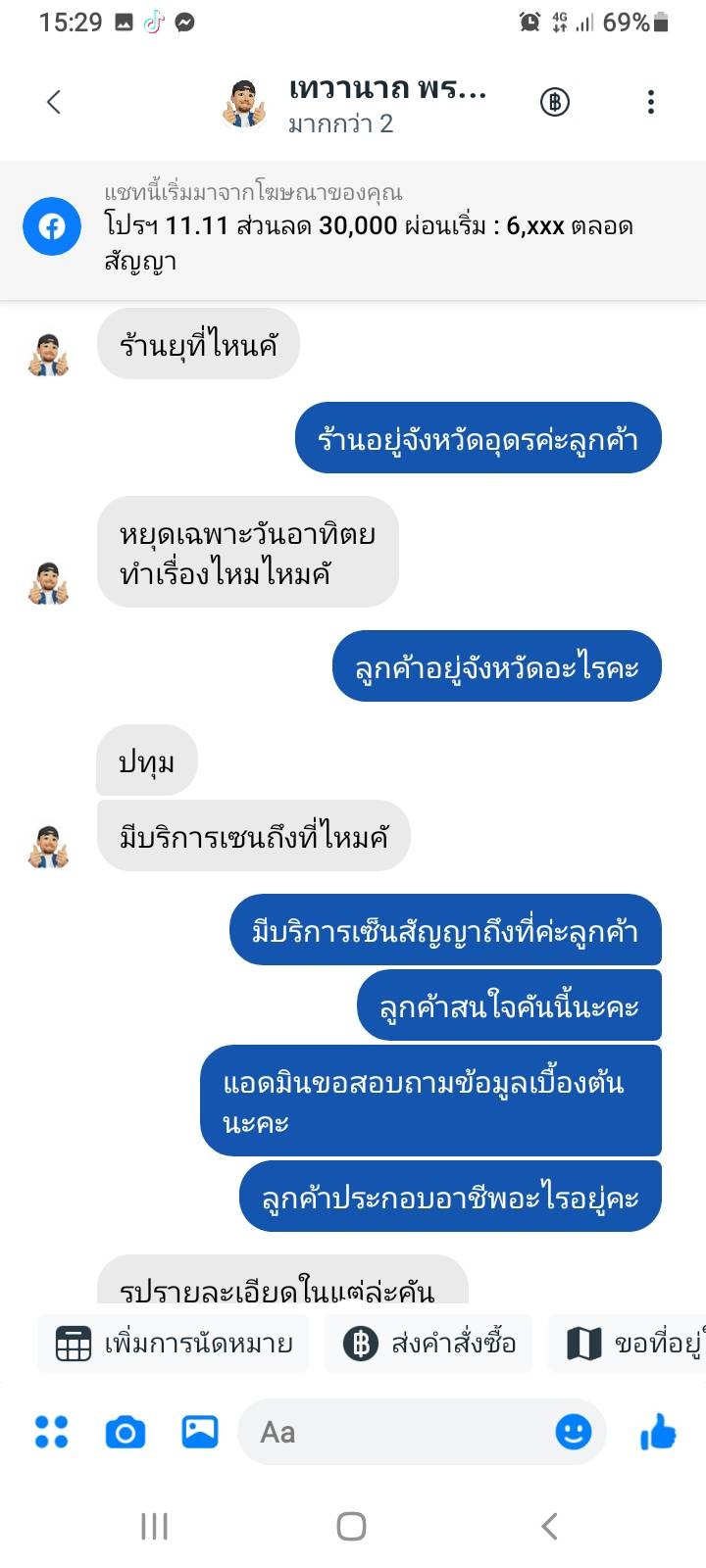Send a thumbs-up like
The width and height of the screenshot is (706, 1568).
coord(658,1432)
